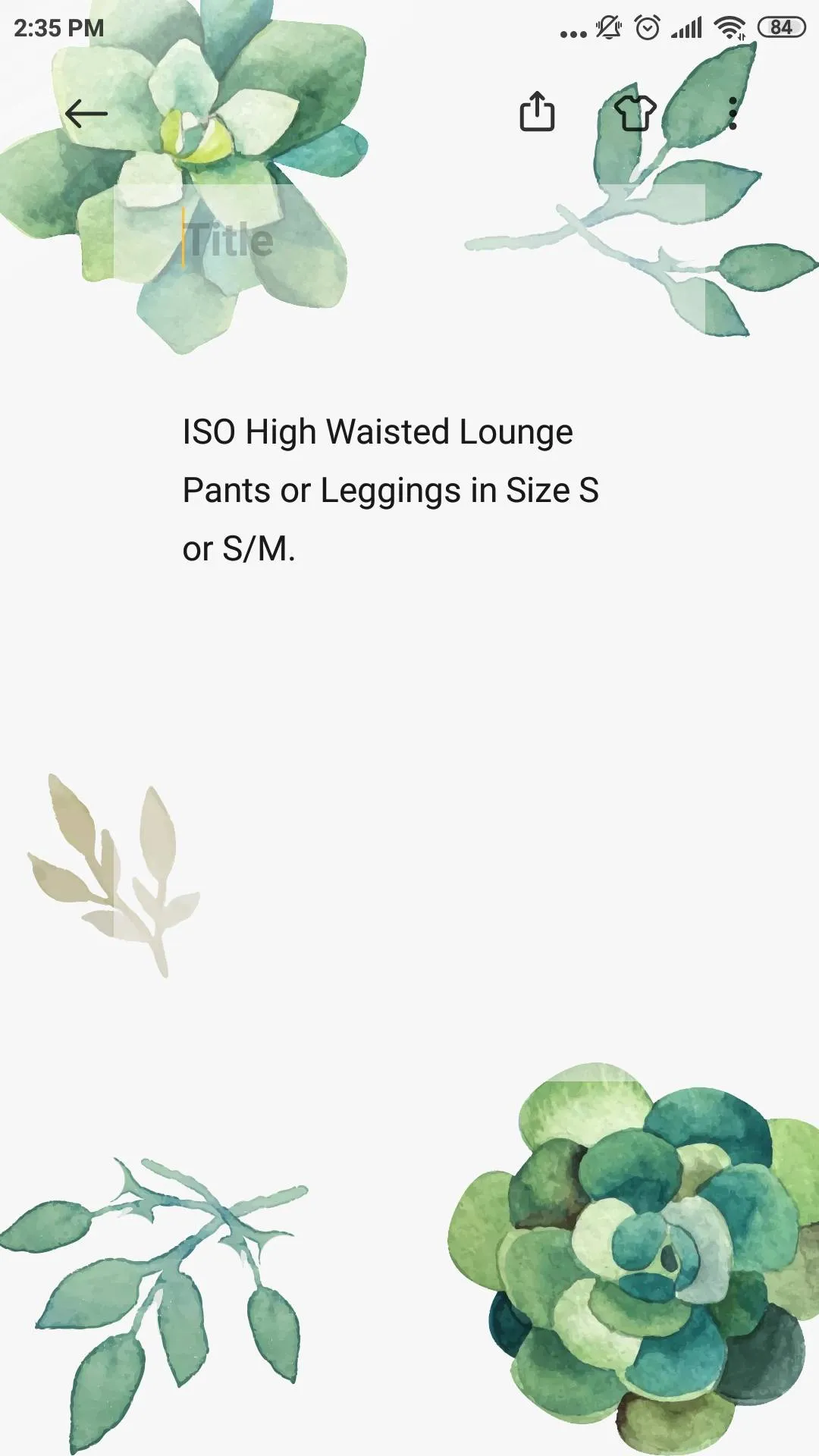Image resolution: width=819 pixels, height=1456 pixels.
Task: Open the overflow menu
Action: point(733,114)
